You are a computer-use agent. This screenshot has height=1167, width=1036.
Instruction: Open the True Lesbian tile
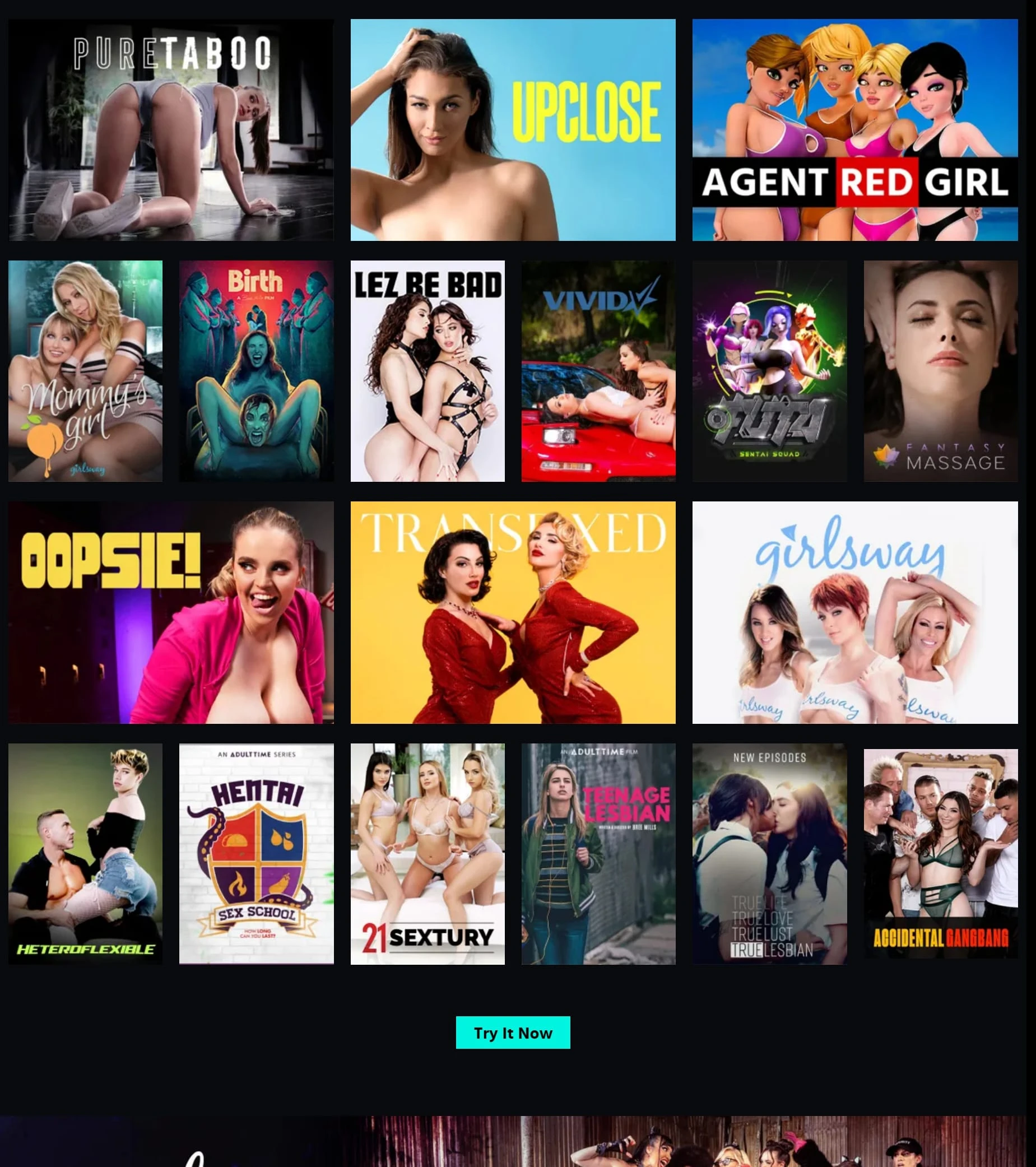pos(769,854)
